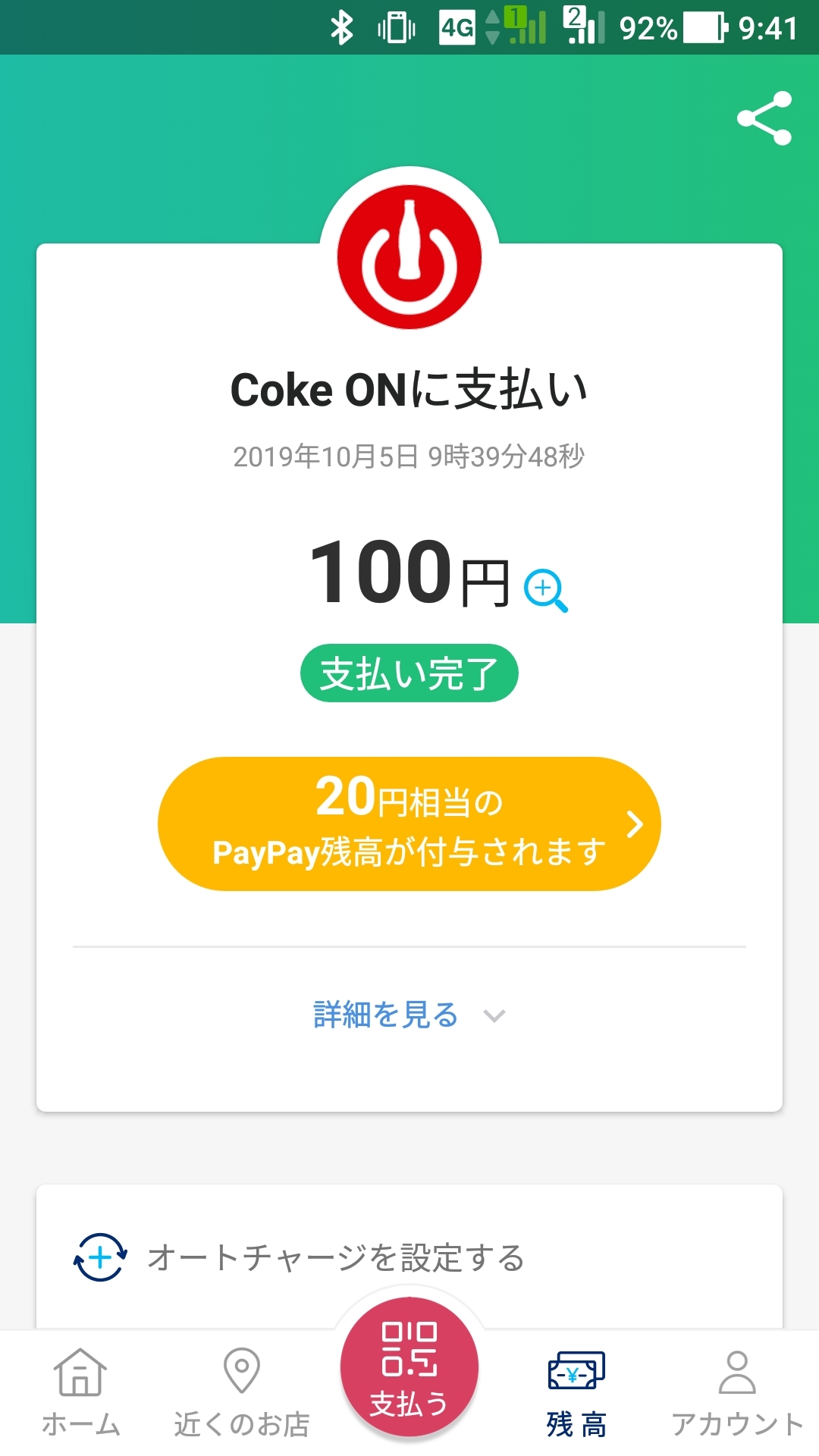
Task: Open the アカウント tab
Action: [x=736, y=1392]
